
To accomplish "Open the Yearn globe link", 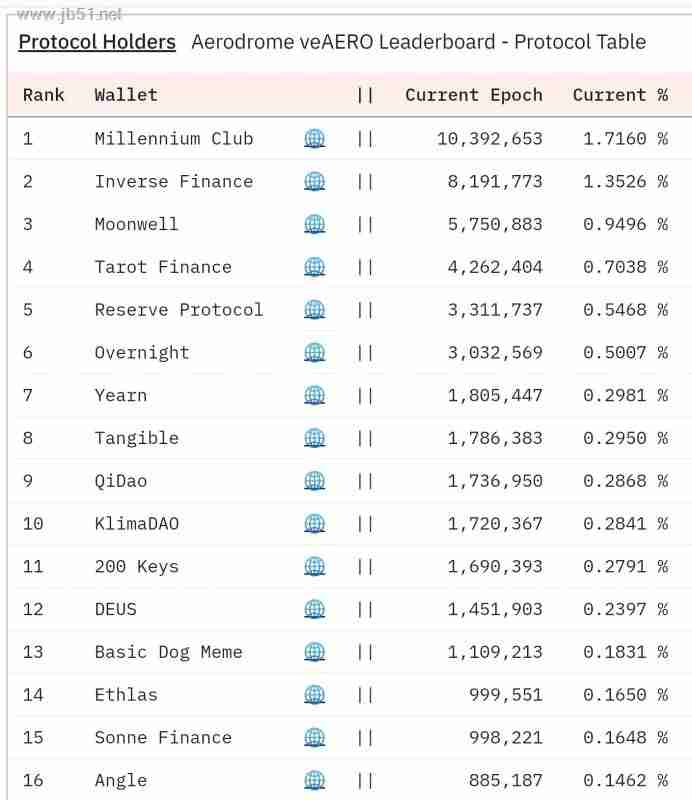I will 314,396.
